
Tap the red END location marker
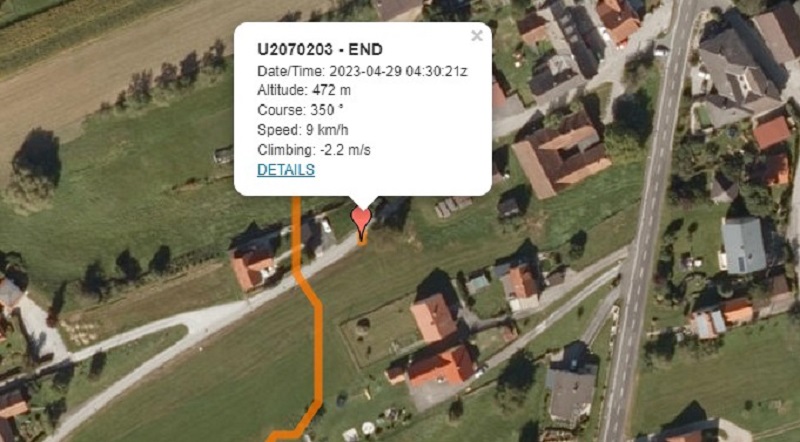(362, 218)
